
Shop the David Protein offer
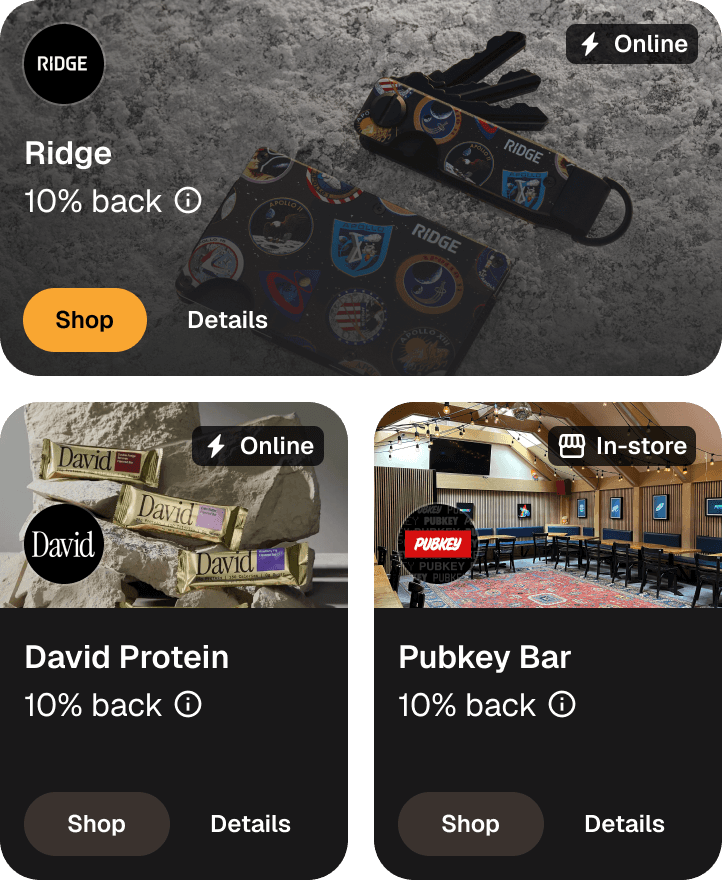(x=96, y=824)
